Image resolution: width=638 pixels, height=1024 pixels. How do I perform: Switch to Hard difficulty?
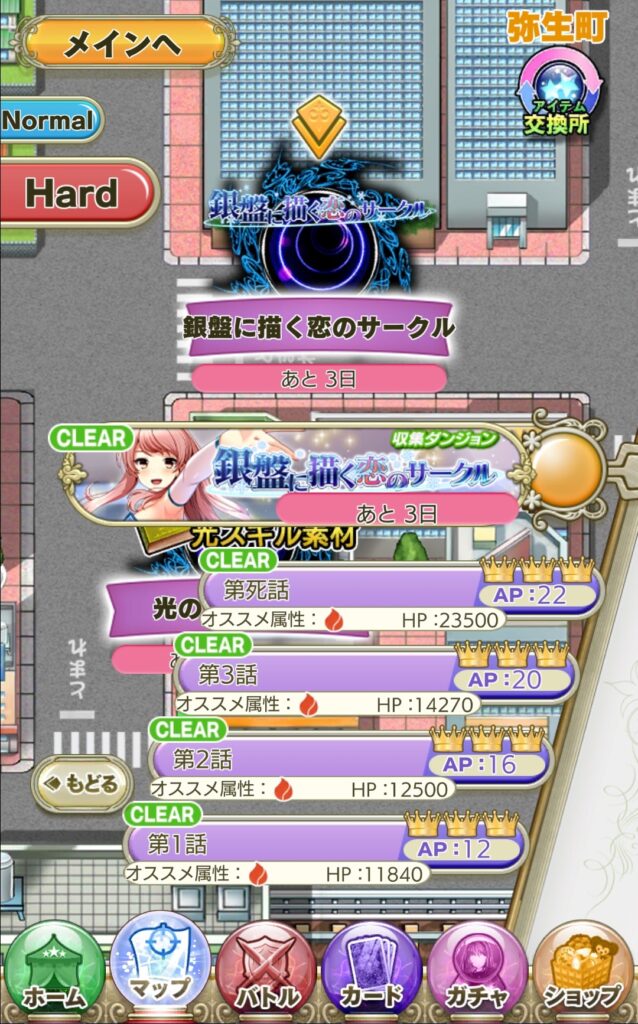click(x=74, y=193)
